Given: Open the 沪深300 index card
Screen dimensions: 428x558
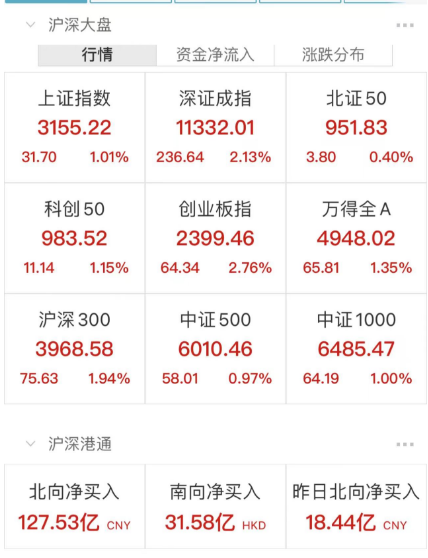Looking at the screenshot, I should (x=75, y=349).
